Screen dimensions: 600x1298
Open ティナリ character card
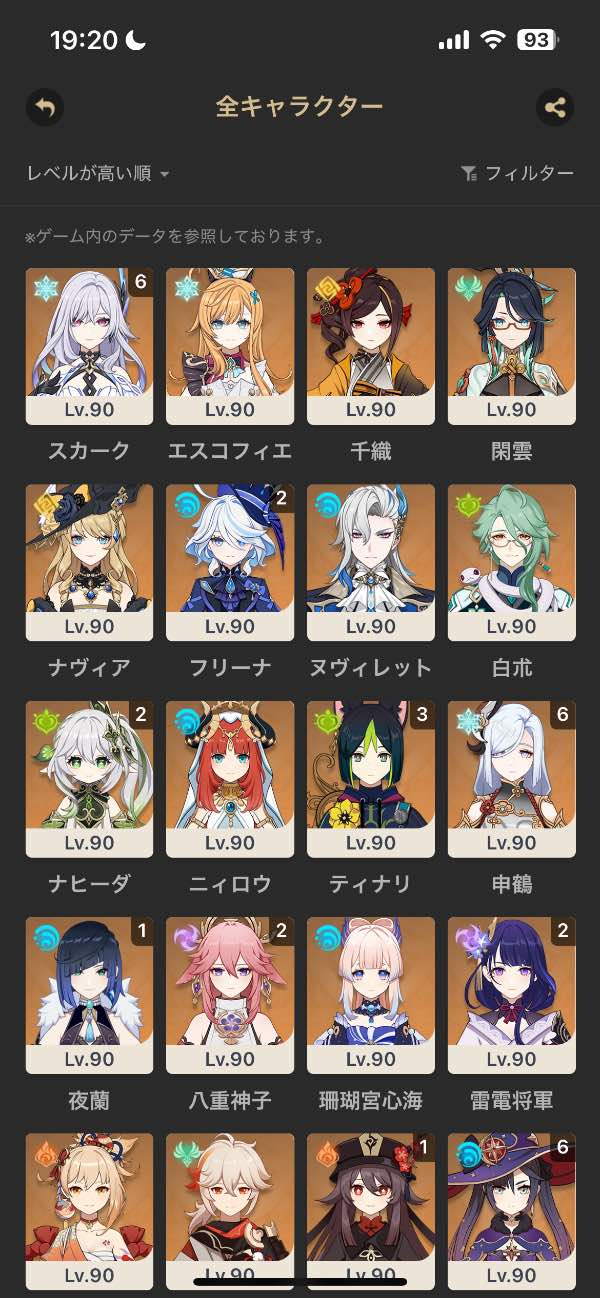tap(371, 779)
